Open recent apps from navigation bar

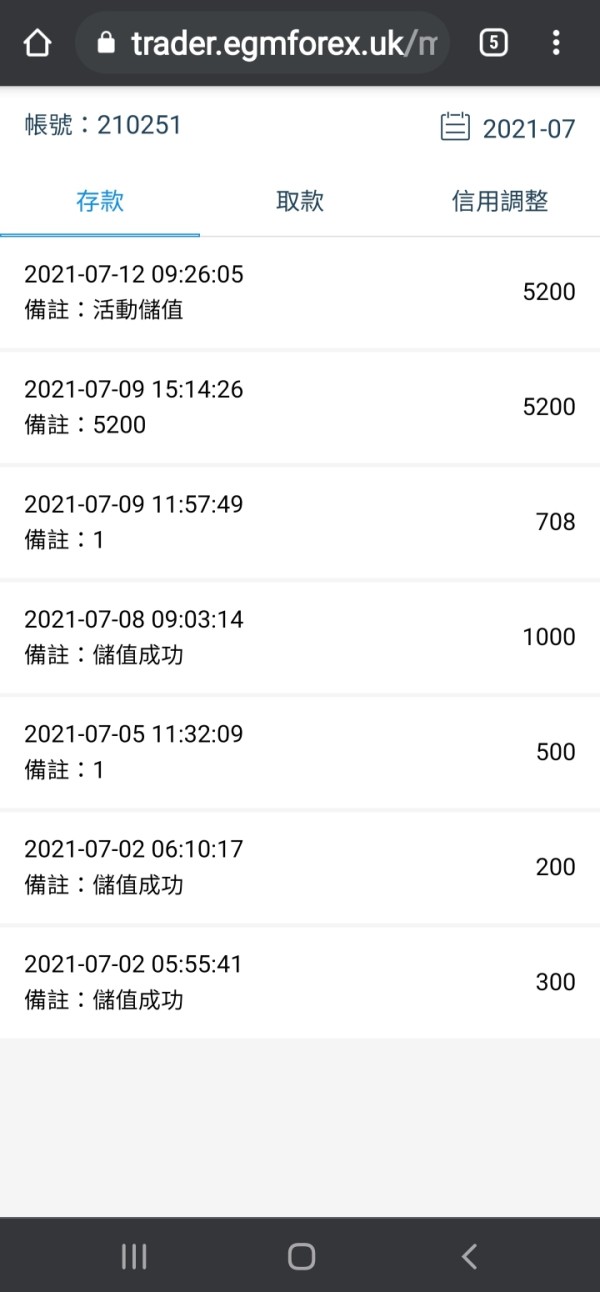click(134, 1256)
